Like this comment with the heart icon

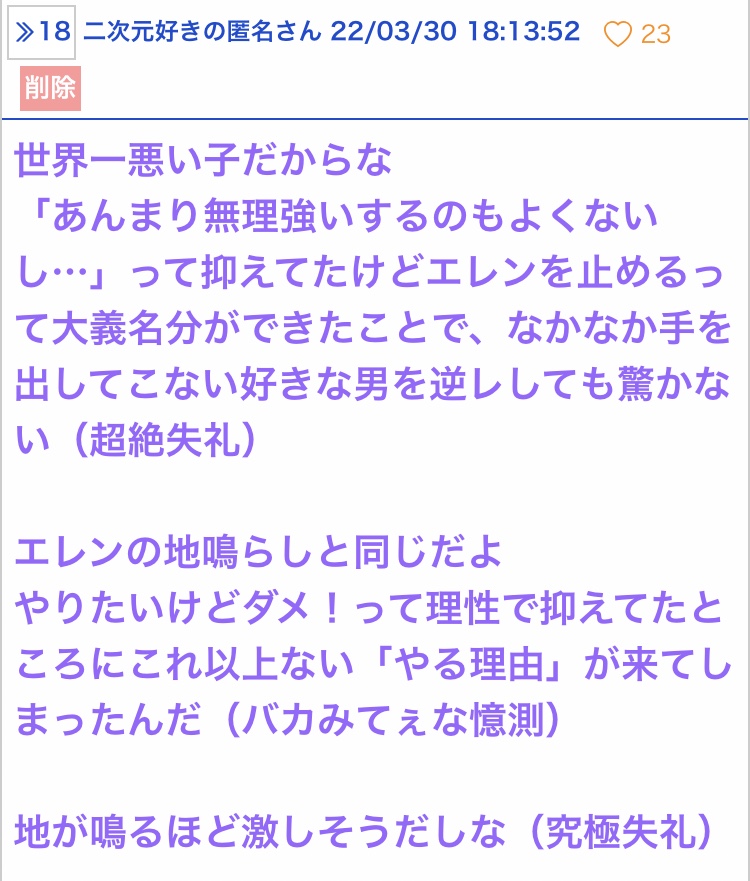click(x=617, y=34)
